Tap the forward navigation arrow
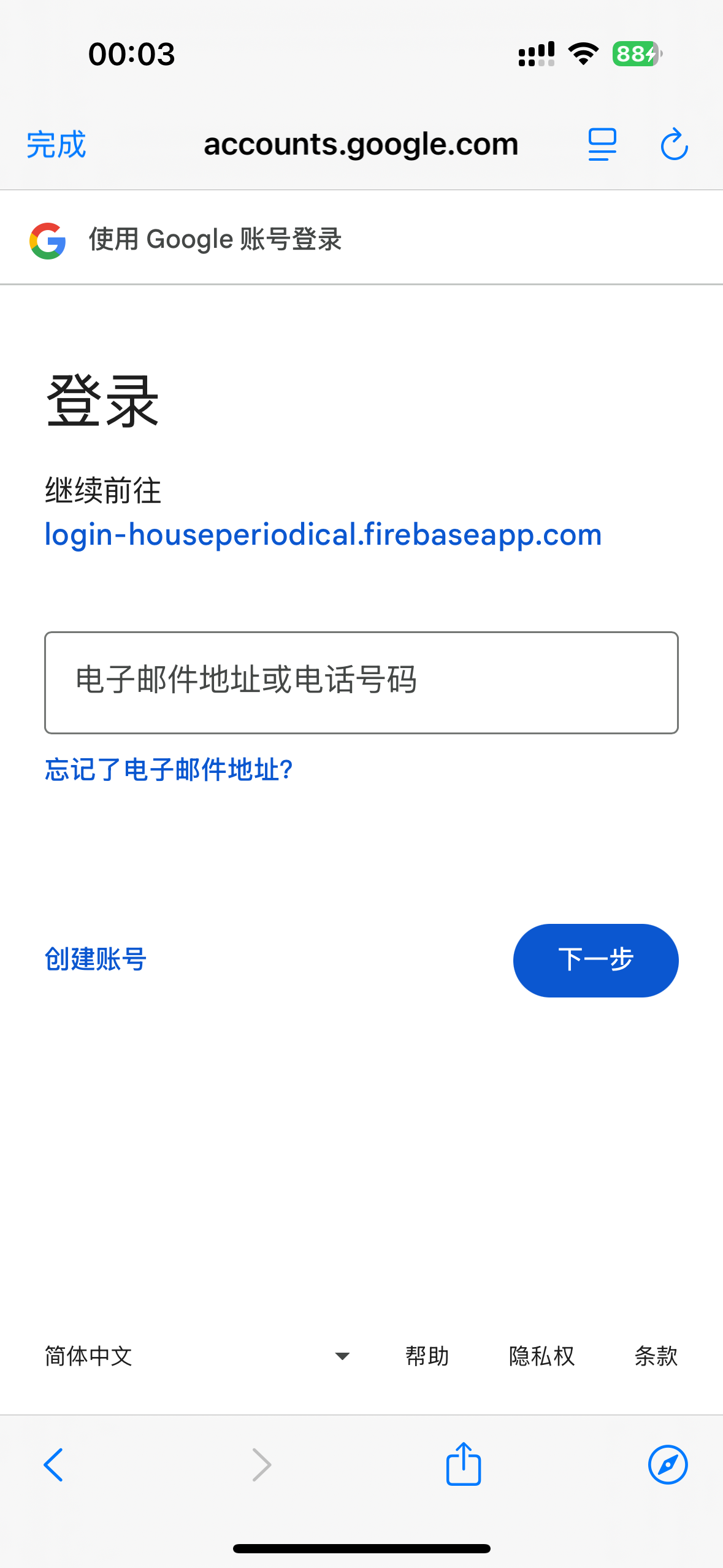723x1568 pixels. point(259,1464)
